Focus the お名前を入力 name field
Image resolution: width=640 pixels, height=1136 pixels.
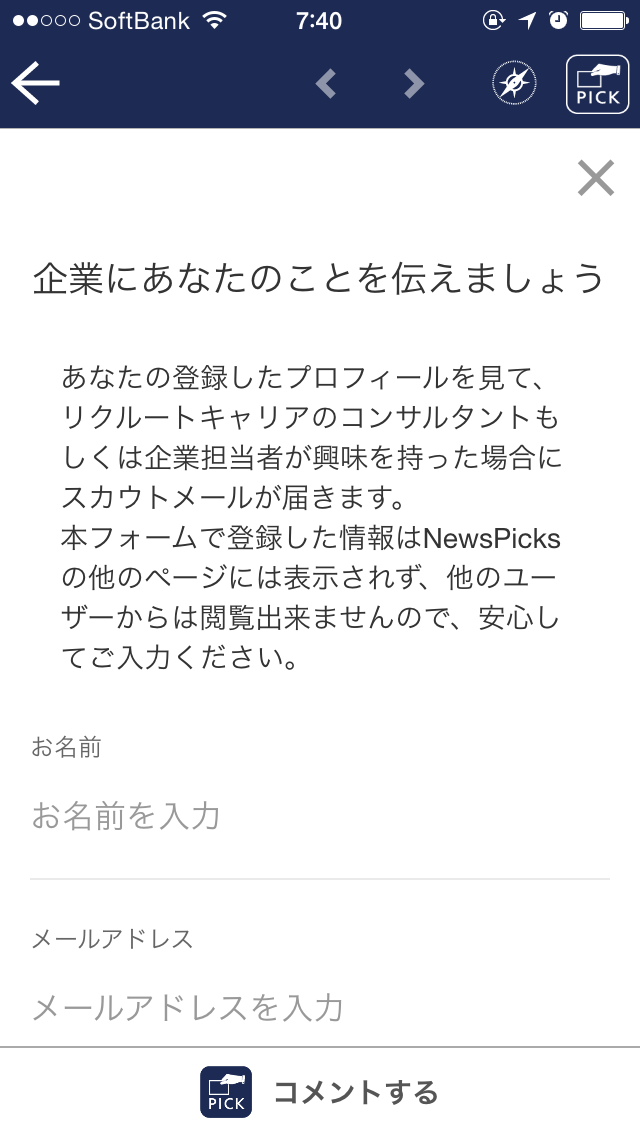(320, 817)
